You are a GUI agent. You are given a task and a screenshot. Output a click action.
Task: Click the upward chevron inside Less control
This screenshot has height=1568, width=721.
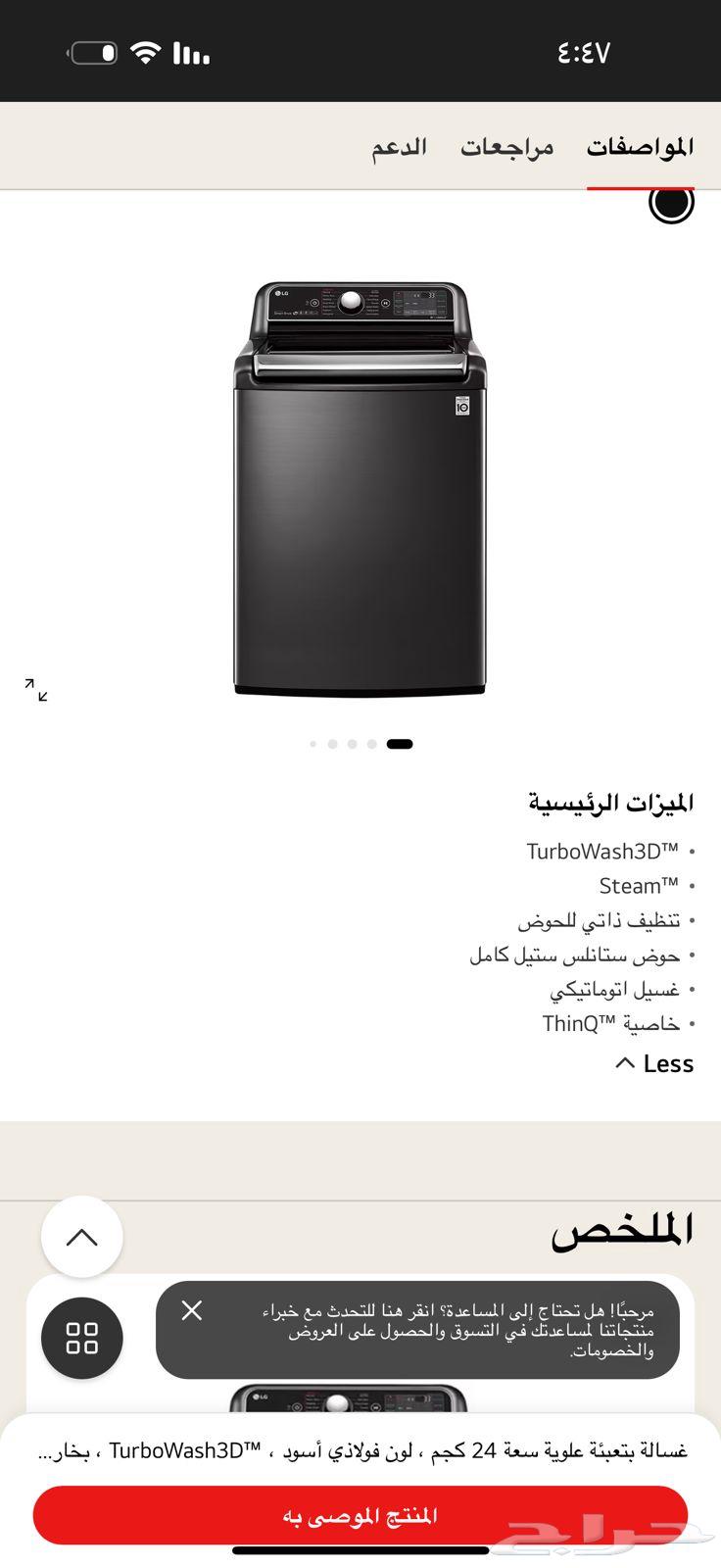(x=625, y=1062)
